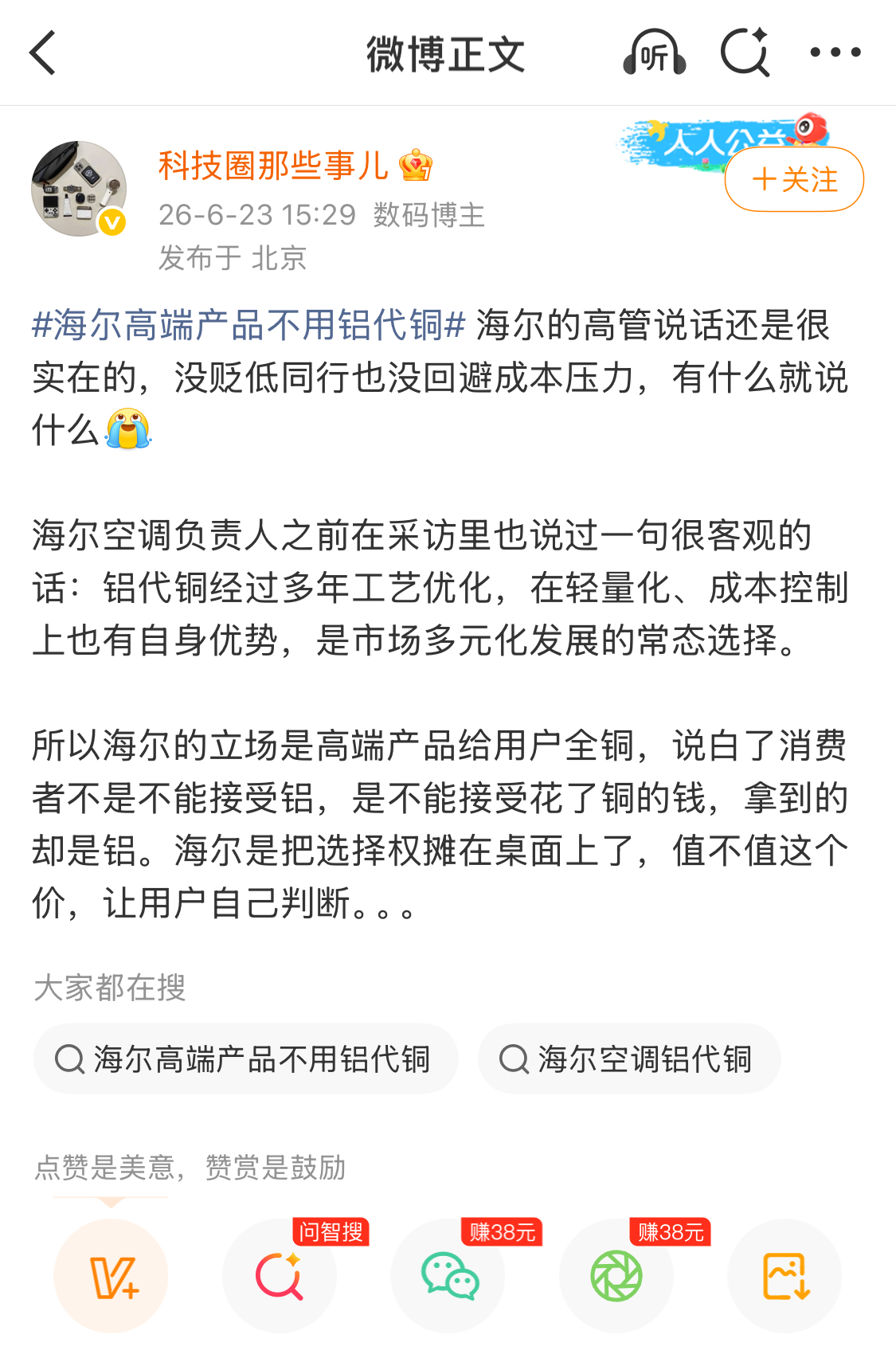Search for 海尔空调铝代铜 chip

629,1059
